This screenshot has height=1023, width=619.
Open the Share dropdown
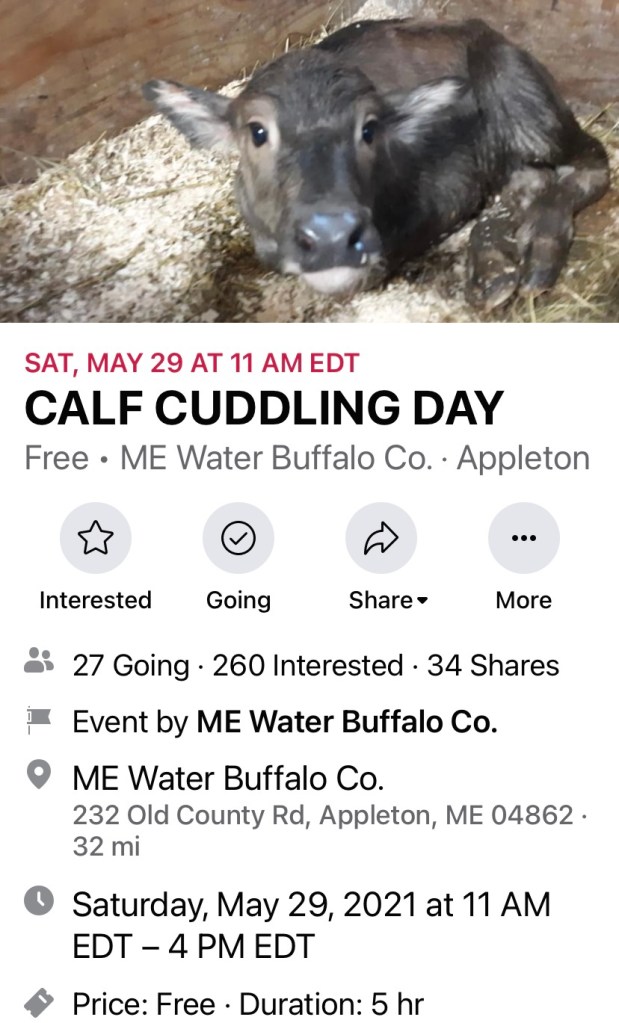[381, 539]
